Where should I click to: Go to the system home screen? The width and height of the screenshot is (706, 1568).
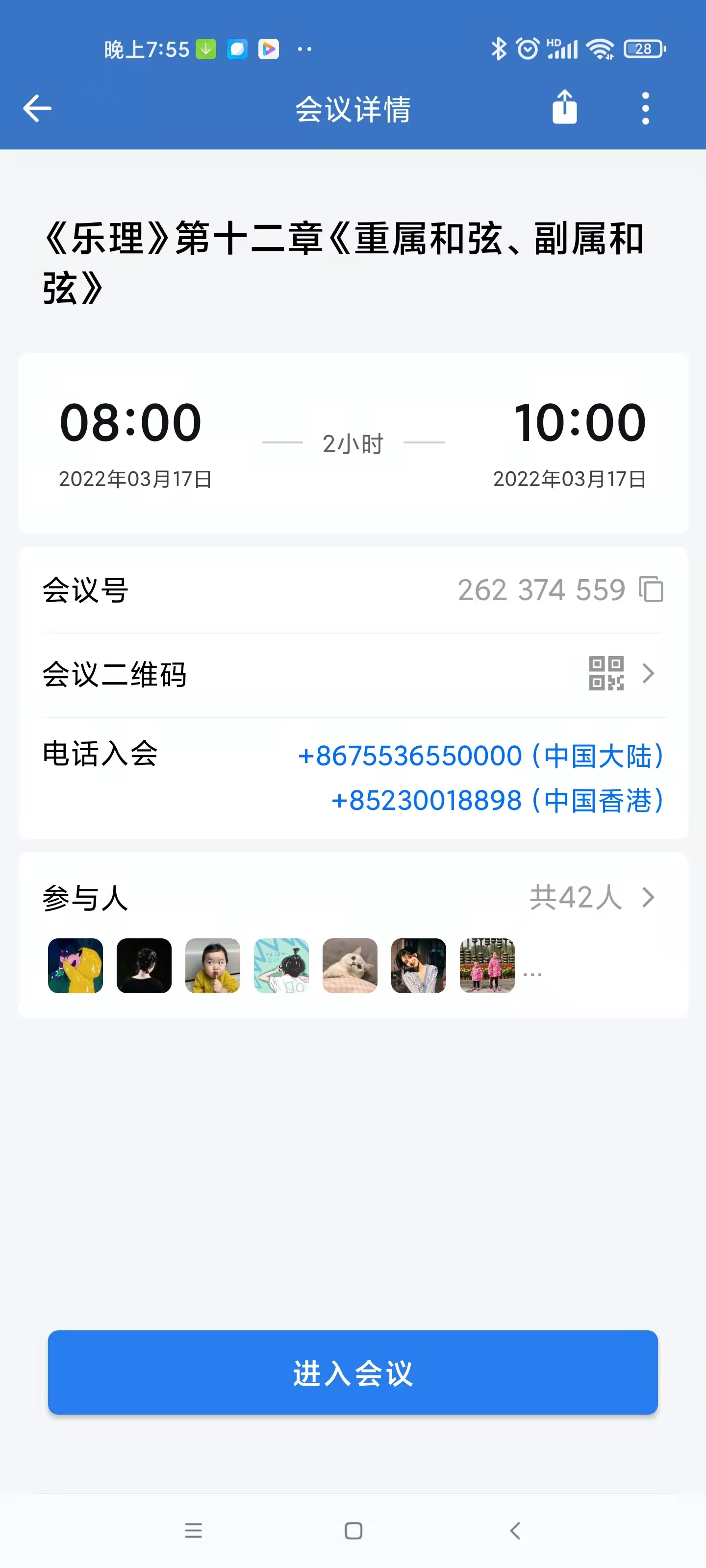coord(353,1530)
